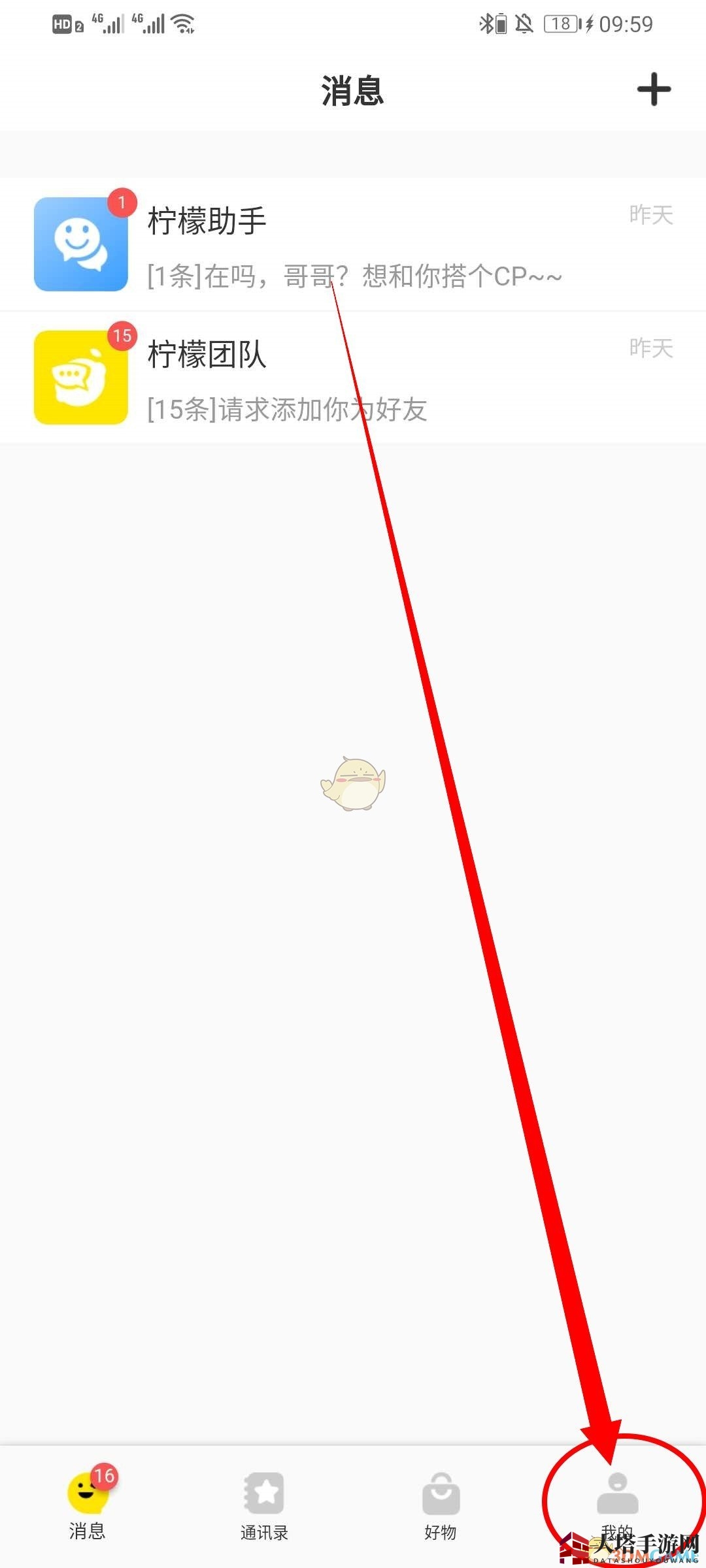The width and height of the screenshot is (706, 1568).
Task: Switch to the 通讯录 tab
Action: point(264,1503)
